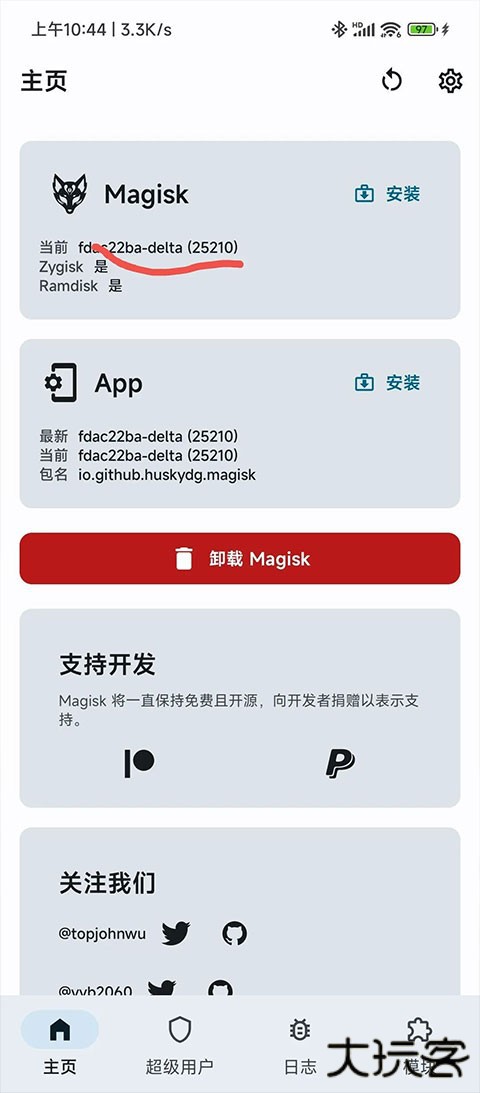This screenshot has width=480, height=1093.
Task: Tap 安装 in the App card
Action: pos(387,383)
